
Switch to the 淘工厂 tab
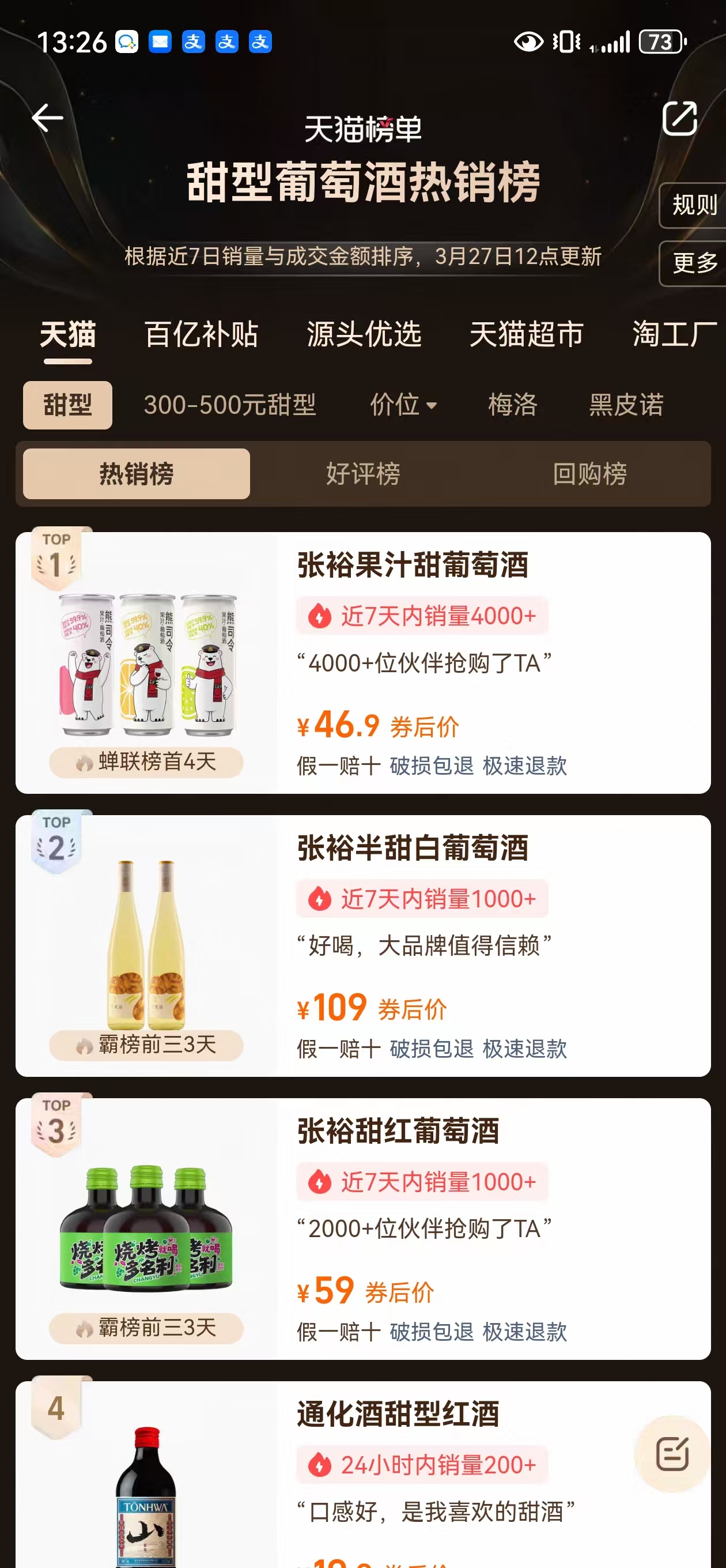(674, 334)
